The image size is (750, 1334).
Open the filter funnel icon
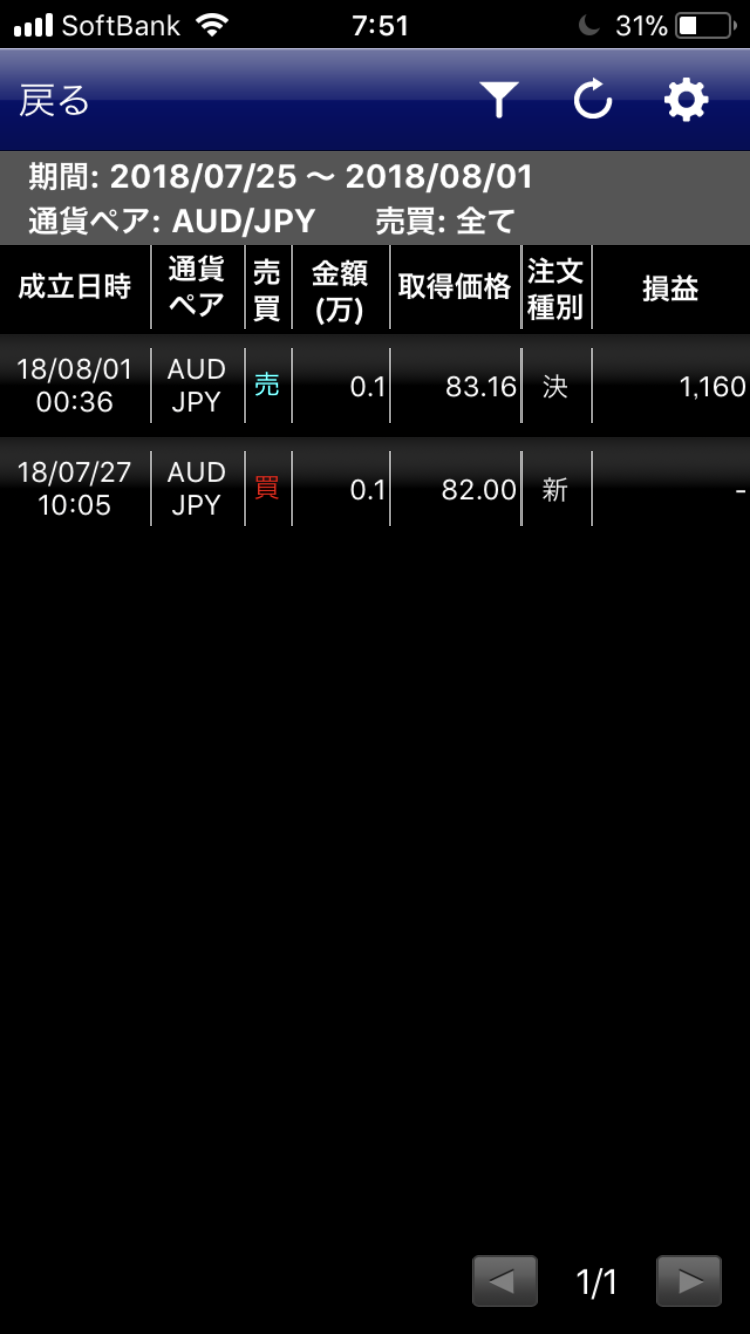point(498,100)
